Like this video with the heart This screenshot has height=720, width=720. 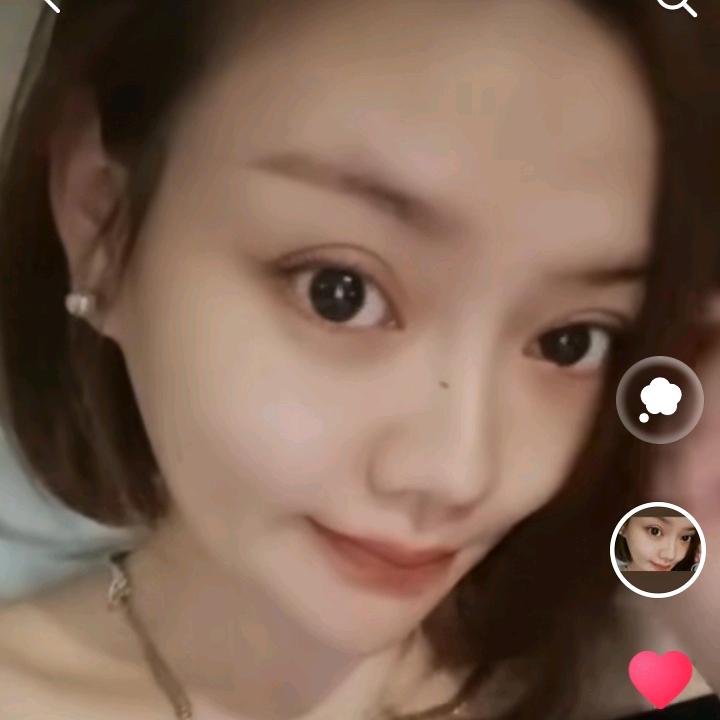click(660, 677)
